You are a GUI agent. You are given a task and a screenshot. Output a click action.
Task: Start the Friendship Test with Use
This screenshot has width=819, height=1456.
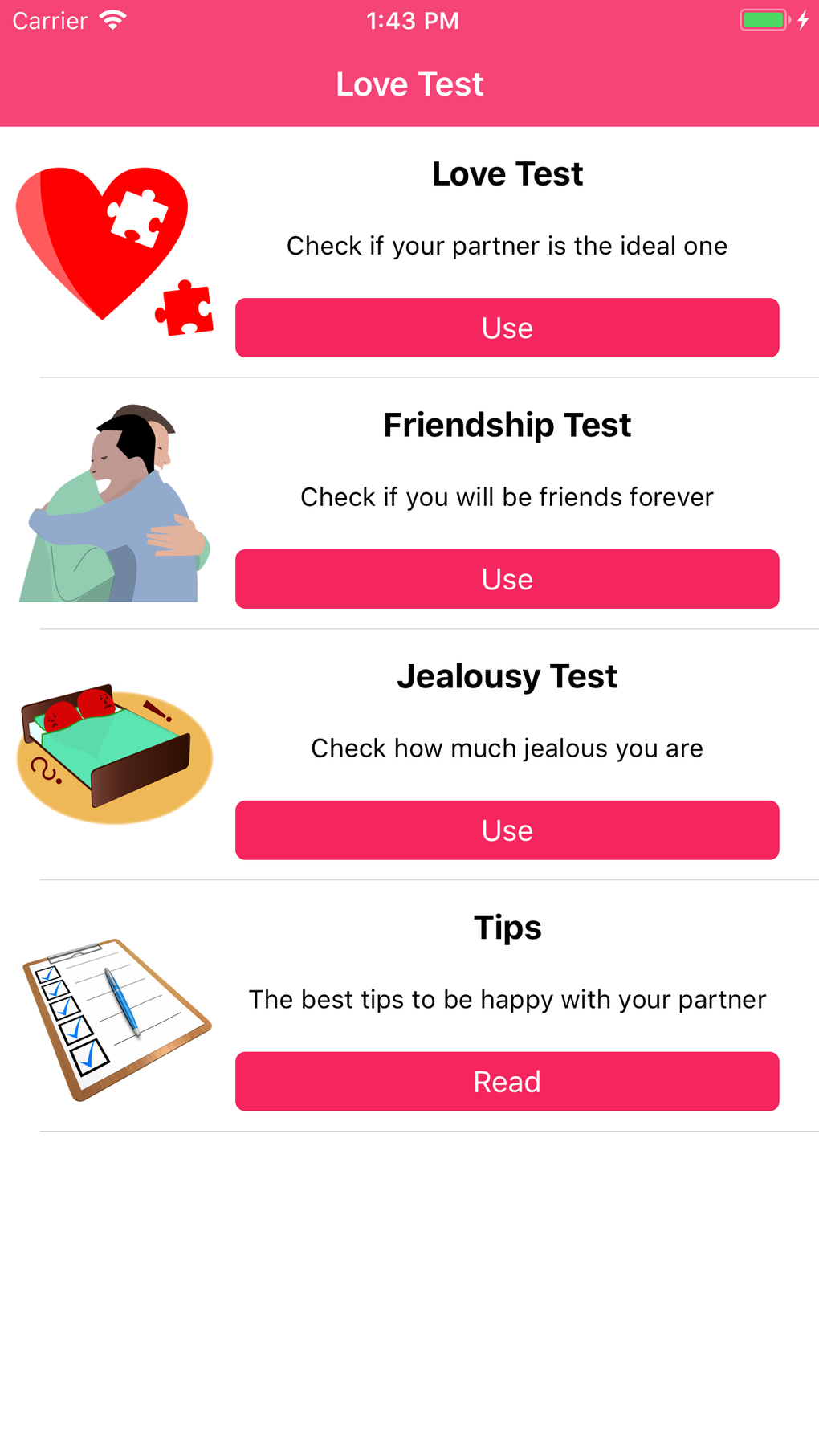(x=507, y=579)
